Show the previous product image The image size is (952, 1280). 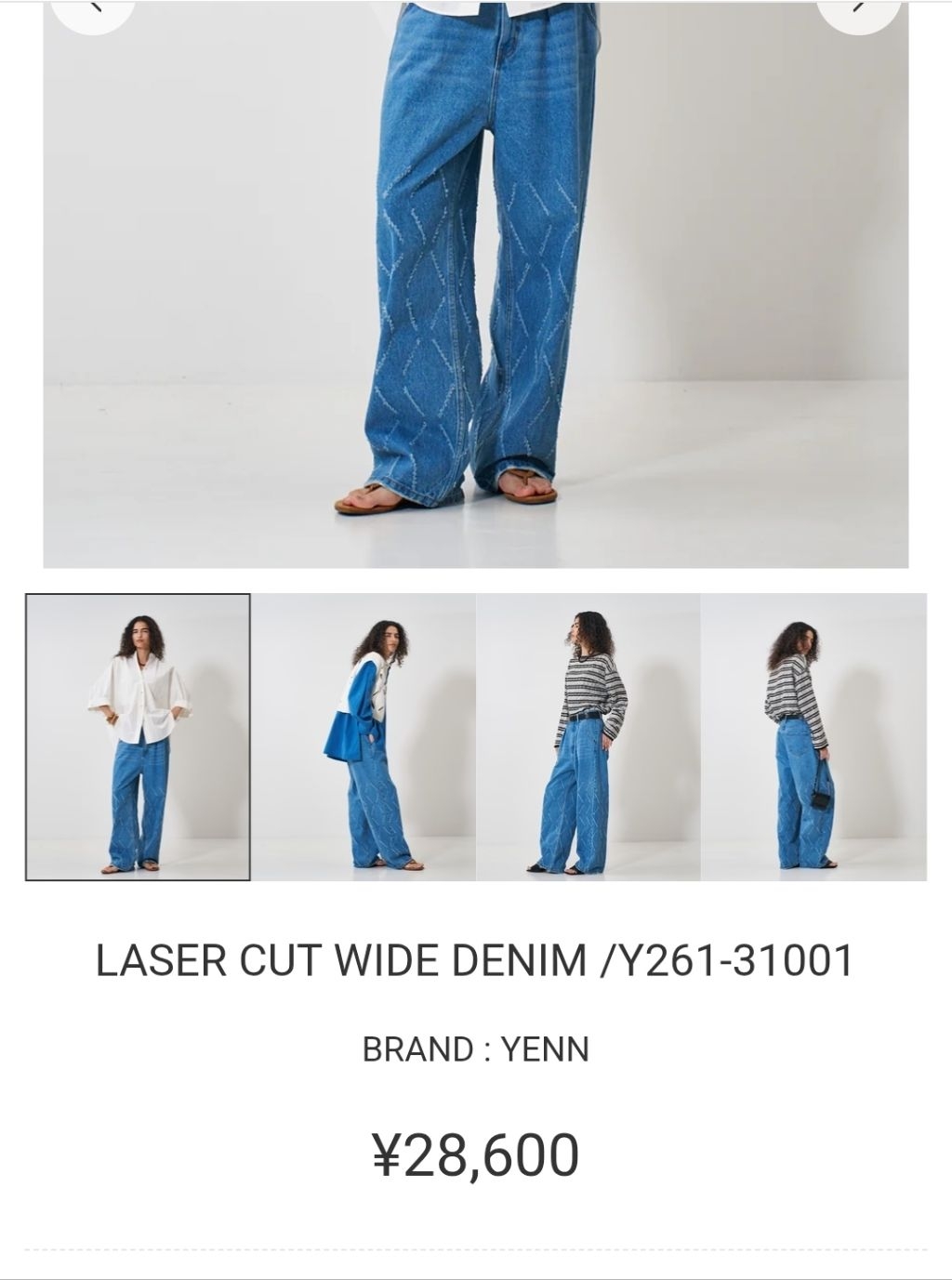pos(93,7)
